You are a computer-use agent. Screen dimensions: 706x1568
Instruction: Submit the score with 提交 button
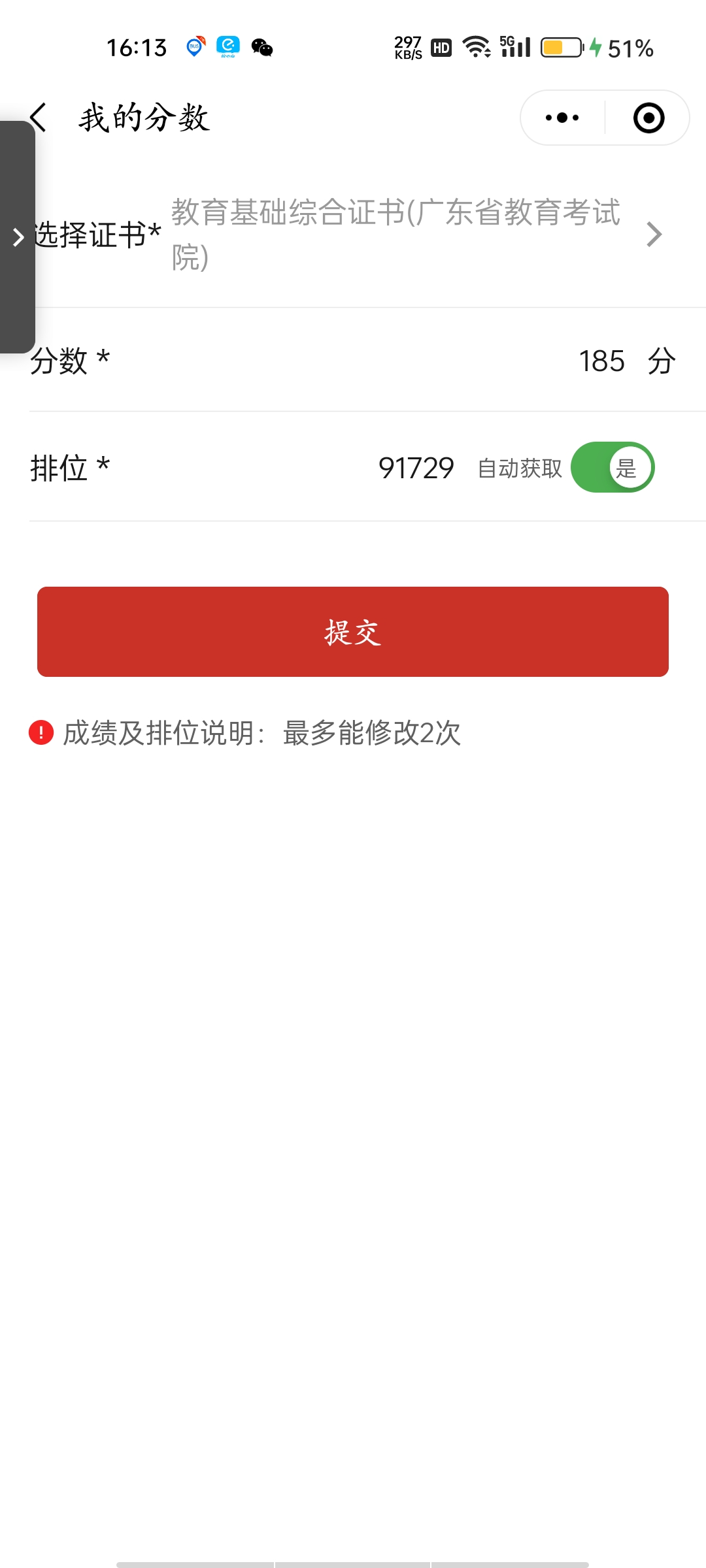[x=353, y=632]
